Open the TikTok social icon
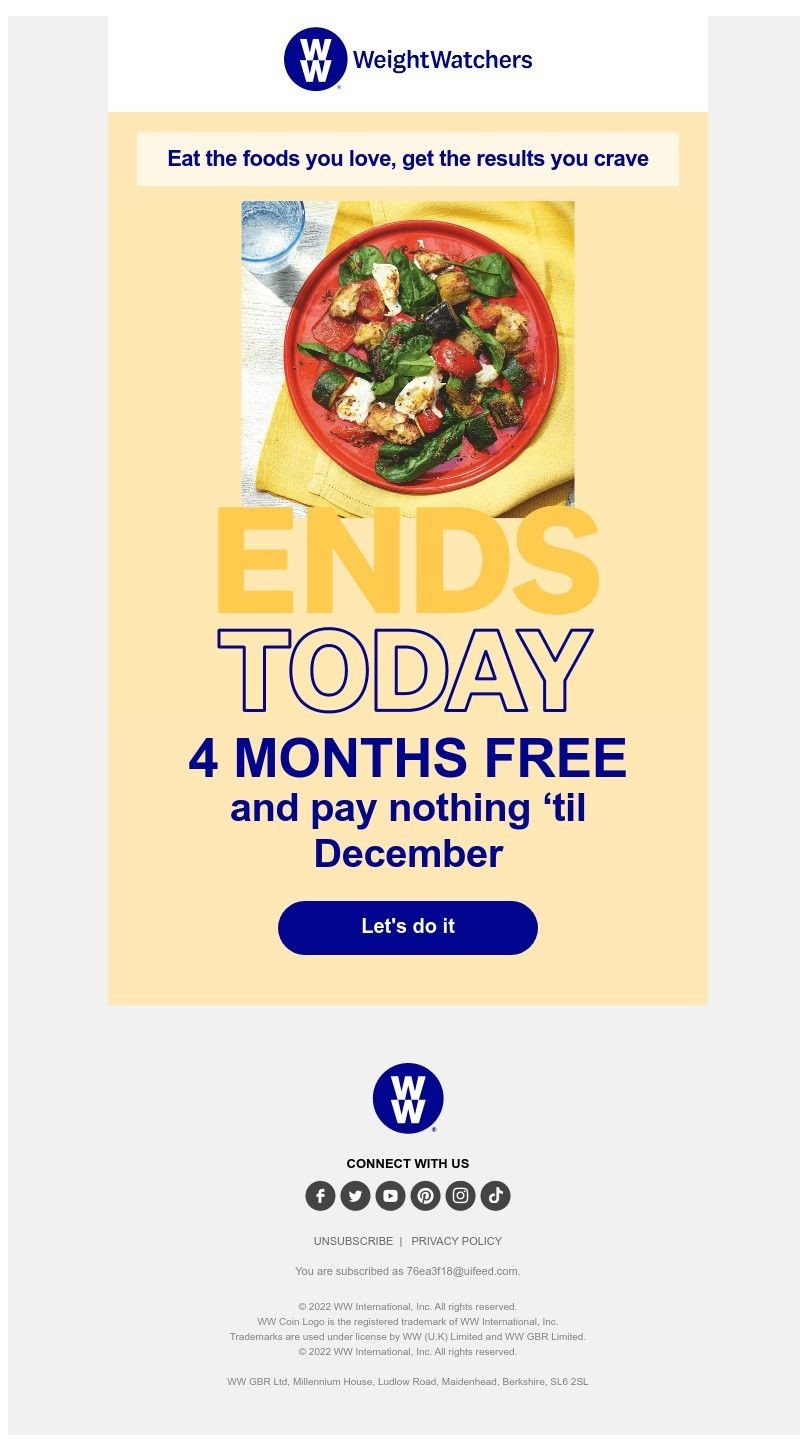Image resolution: width=800 pixels, height=1444 pixels. [495, 1195]
